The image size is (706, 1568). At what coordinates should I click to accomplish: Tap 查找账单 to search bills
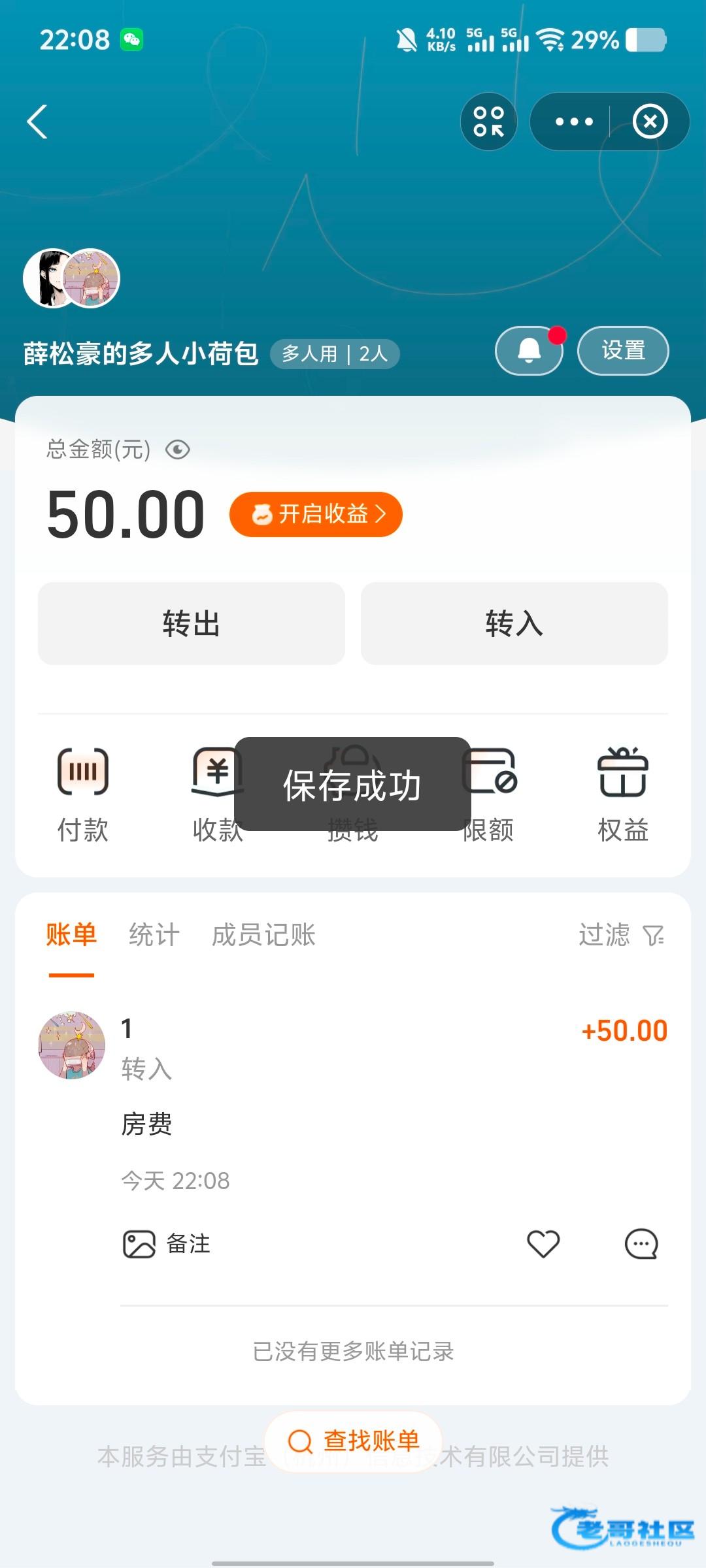(x=353, y=1441)
